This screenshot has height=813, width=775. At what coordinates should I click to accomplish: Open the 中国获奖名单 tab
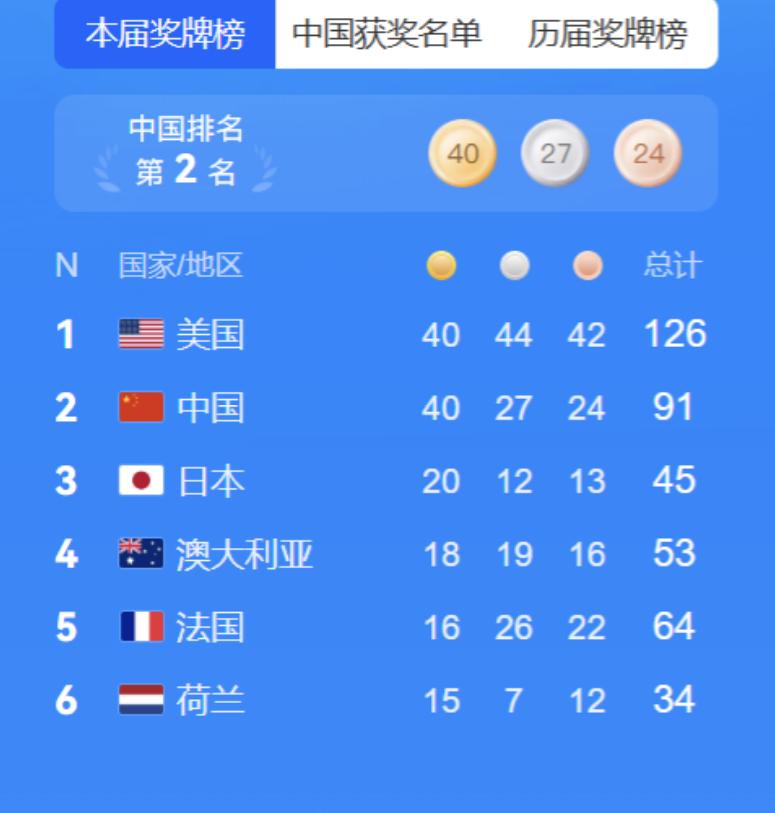click(387, 34)
